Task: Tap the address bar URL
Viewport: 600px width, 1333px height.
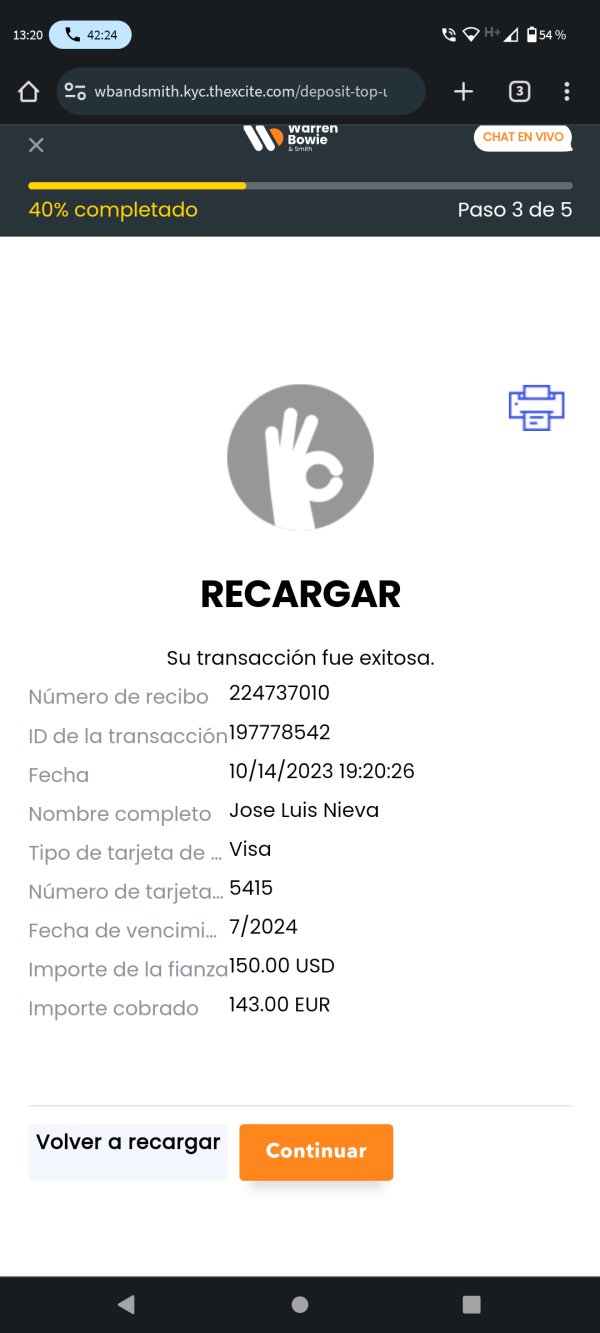Action: (x=240, y=92)
